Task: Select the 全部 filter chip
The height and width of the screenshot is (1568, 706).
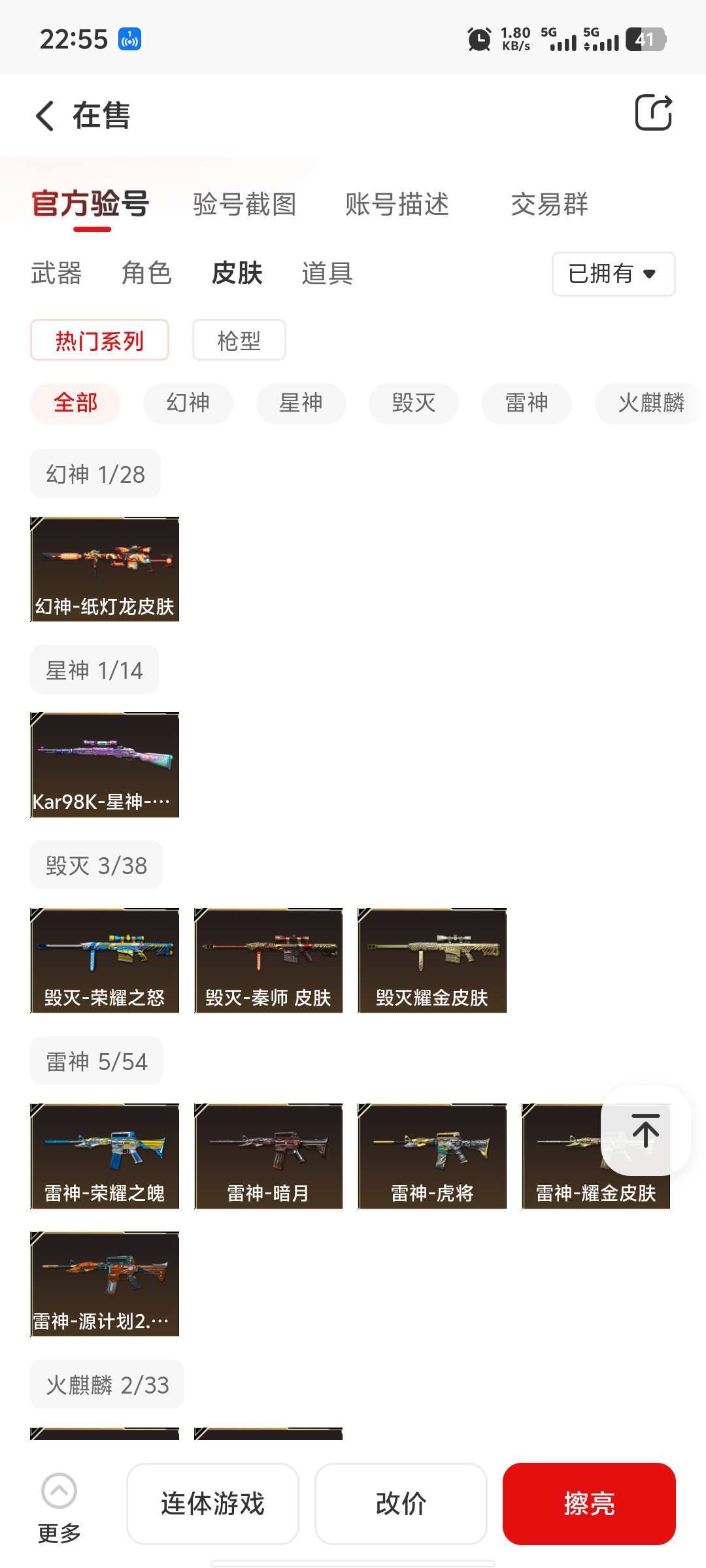Action: (75, 403)
